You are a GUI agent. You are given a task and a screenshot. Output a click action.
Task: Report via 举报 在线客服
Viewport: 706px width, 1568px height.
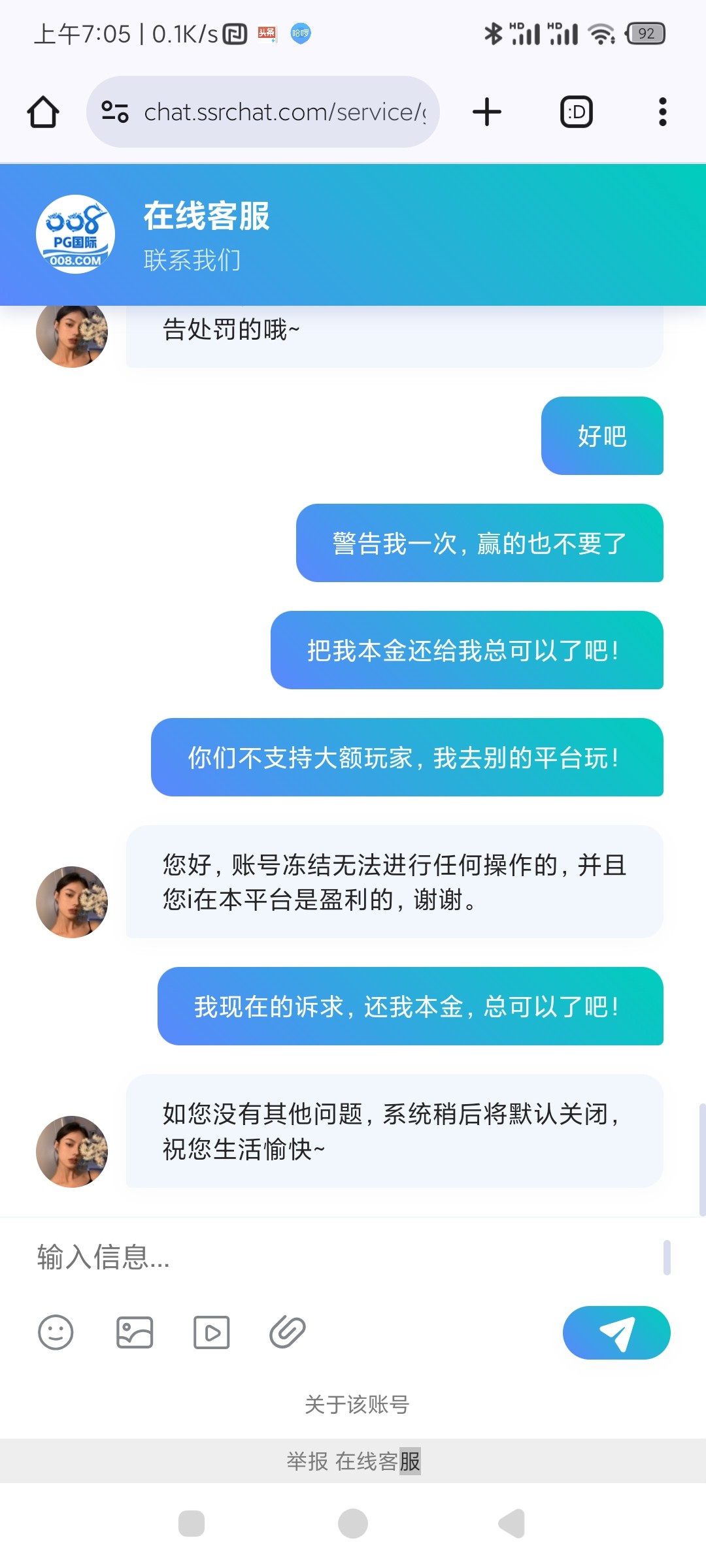point(353,1461)
